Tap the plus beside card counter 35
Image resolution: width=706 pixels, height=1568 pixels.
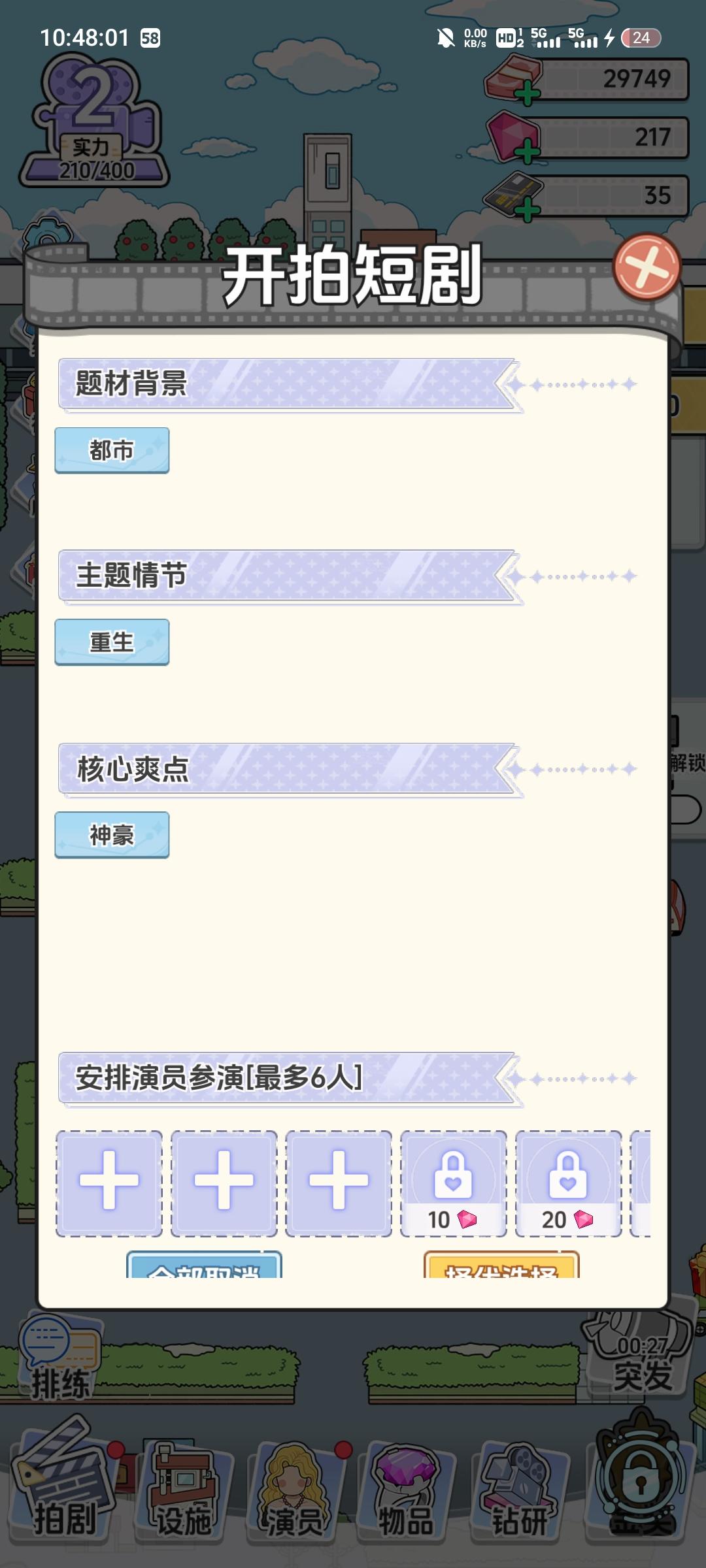(527, 210)
